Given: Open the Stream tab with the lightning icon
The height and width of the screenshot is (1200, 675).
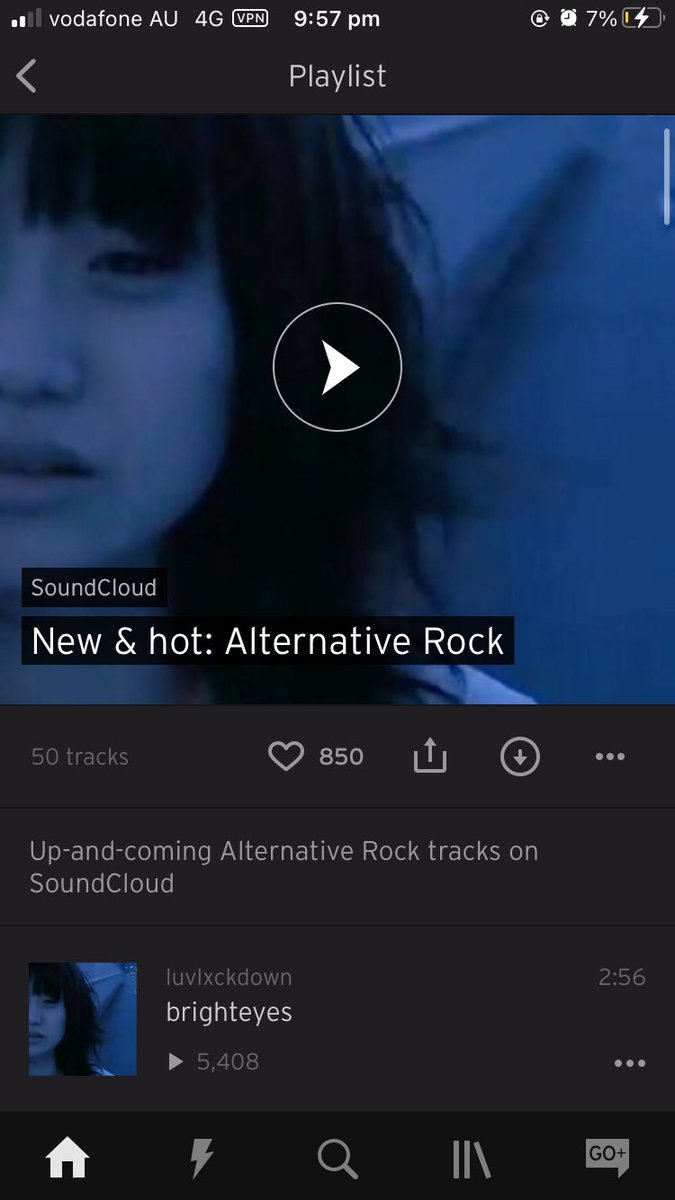Looking at the screenshot, I should tap(202, 1159).
